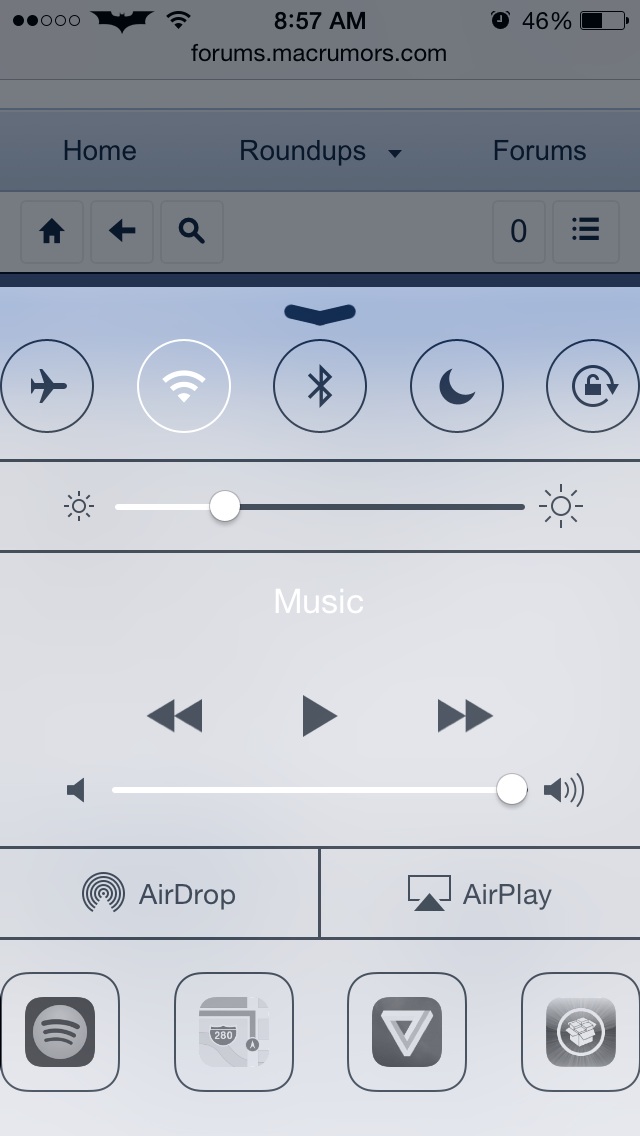Open the triangle-logo app shortcut
Screen dimensions: 640x1136
click(407, 1032)
